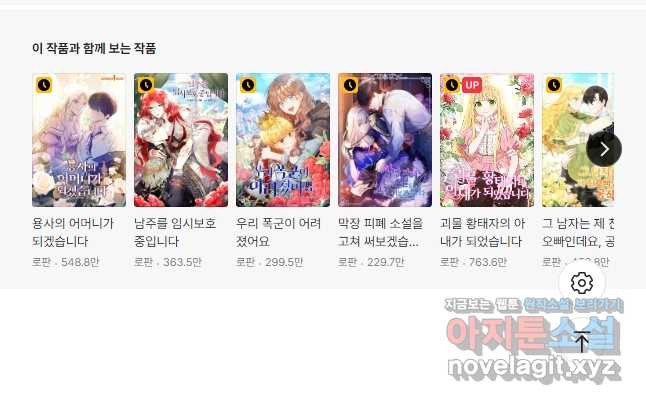The width and height of the screenshot is (646, 405).
Task: Open 막장 피폐 소설을 고쳐 써보겠습니다 card
Action: [385, 140]
